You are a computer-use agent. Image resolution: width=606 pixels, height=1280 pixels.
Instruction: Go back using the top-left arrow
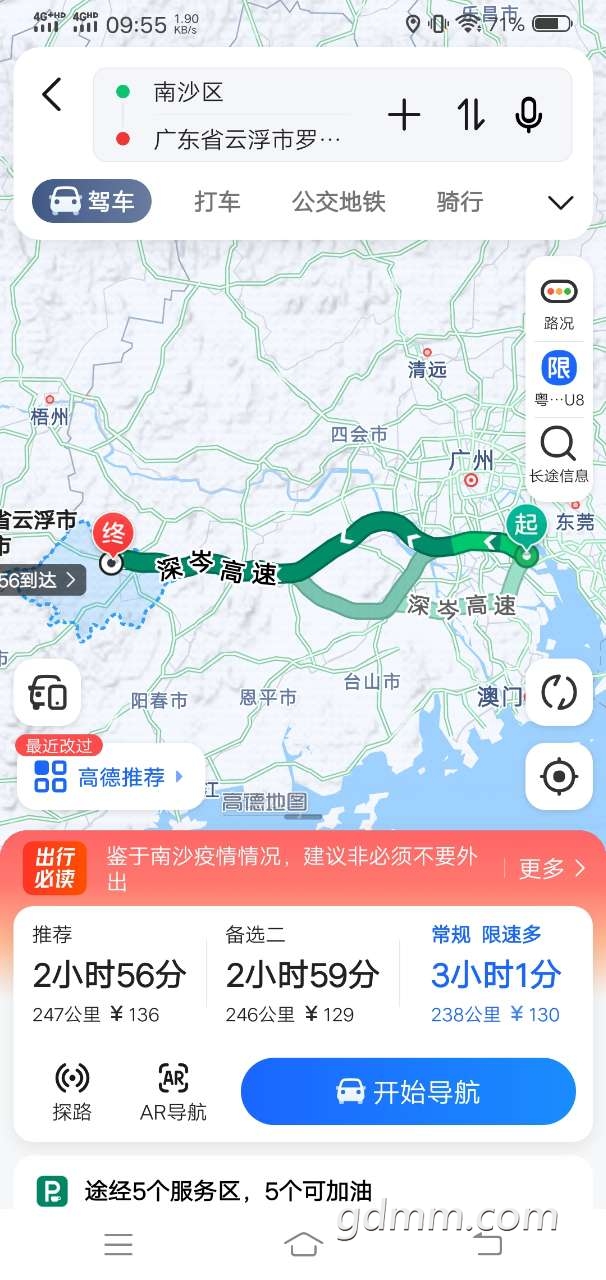[x=52, y=95]
